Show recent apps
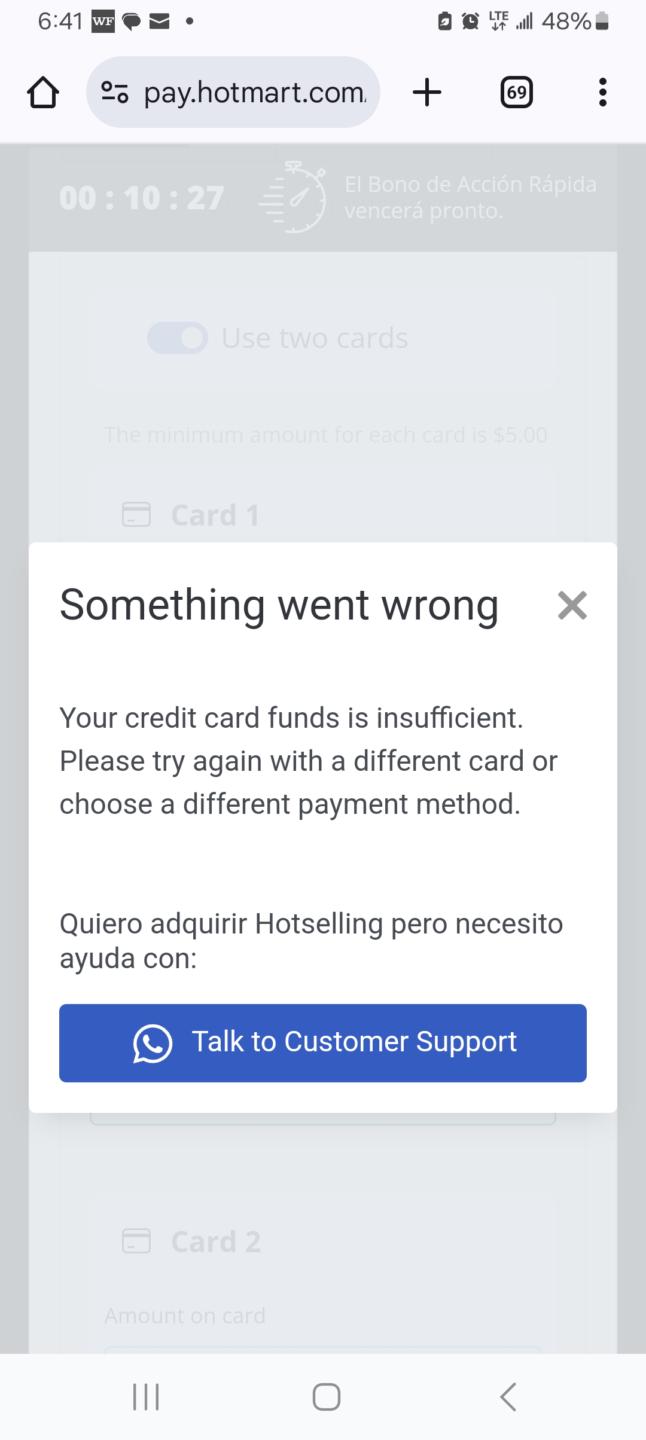This screenshot has width=646, height=1440. pyautogui.click(x=146, y=1396)
